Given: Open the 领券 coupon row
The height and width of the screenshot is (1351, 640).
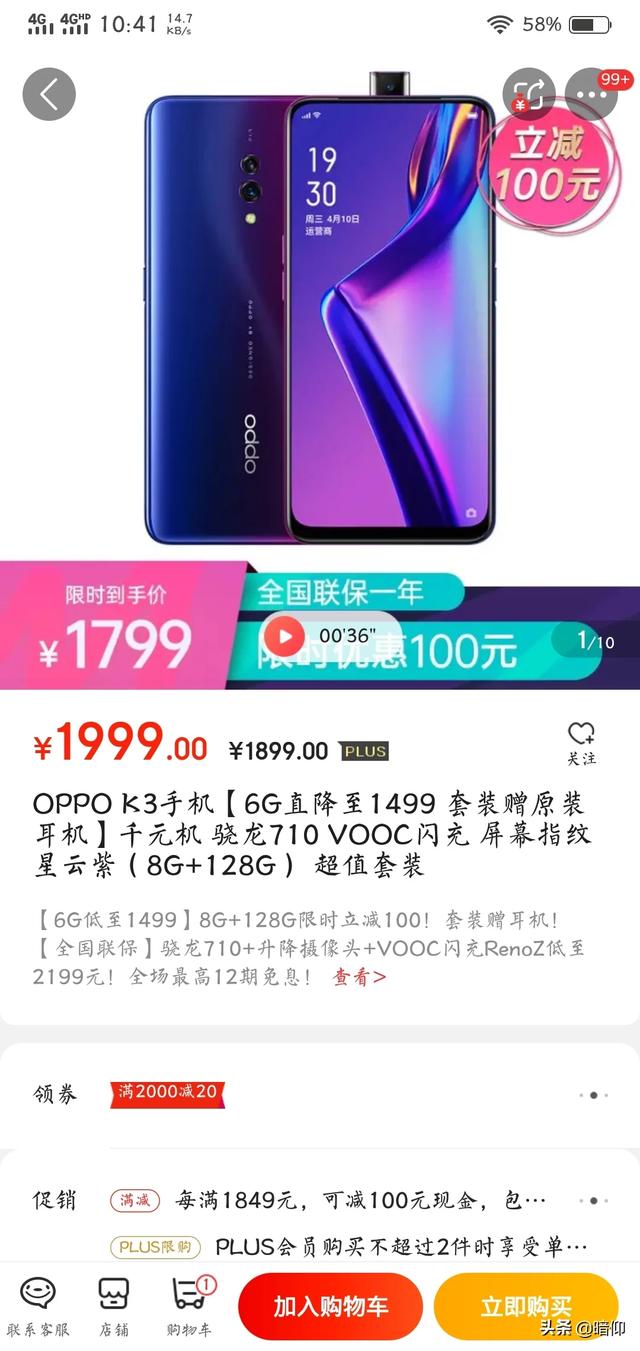Looking at the screenshot, I should [x=320, y=1094].
